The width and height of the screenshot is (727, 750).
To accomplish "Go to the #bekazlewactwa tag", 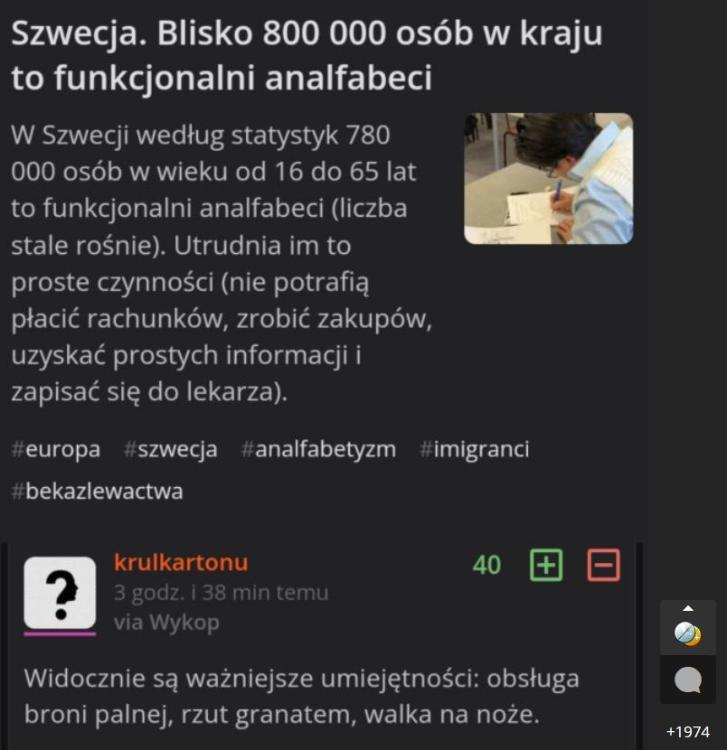I will [x=97, y=491].
